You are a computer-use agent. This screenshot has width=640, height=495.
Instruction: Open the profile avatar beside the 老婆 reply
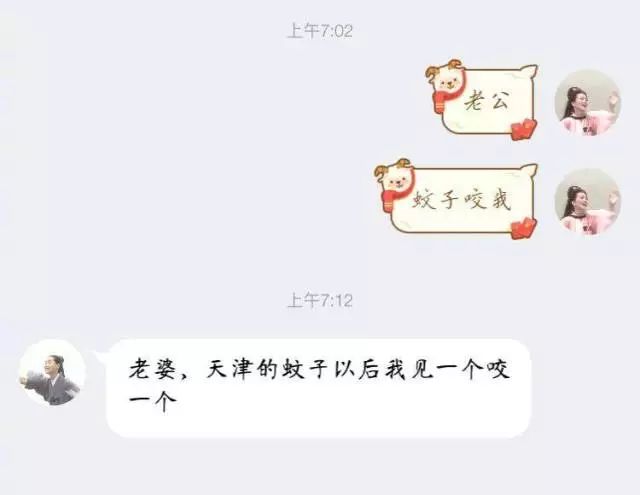point(52,372)
